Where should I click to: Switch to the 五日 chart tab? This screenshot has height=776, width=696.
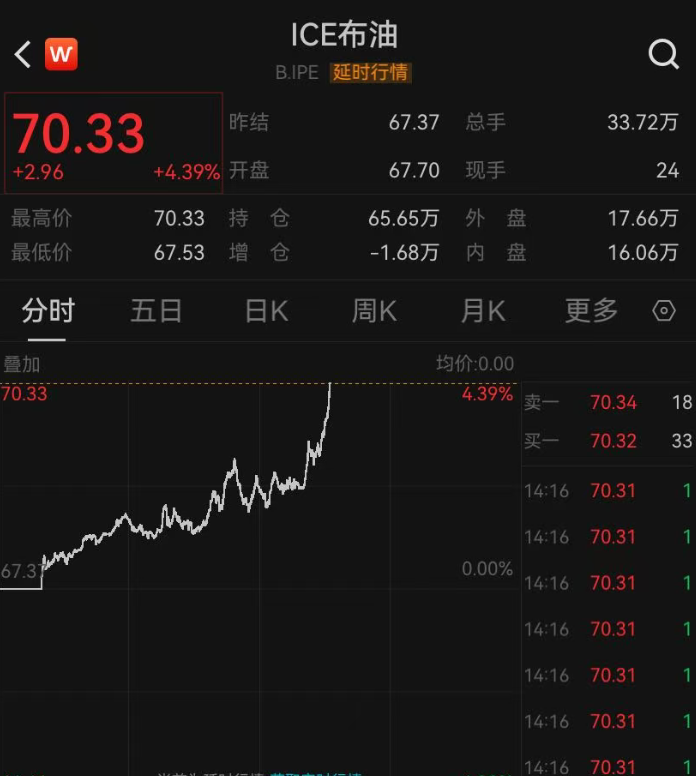click(156, 311)
